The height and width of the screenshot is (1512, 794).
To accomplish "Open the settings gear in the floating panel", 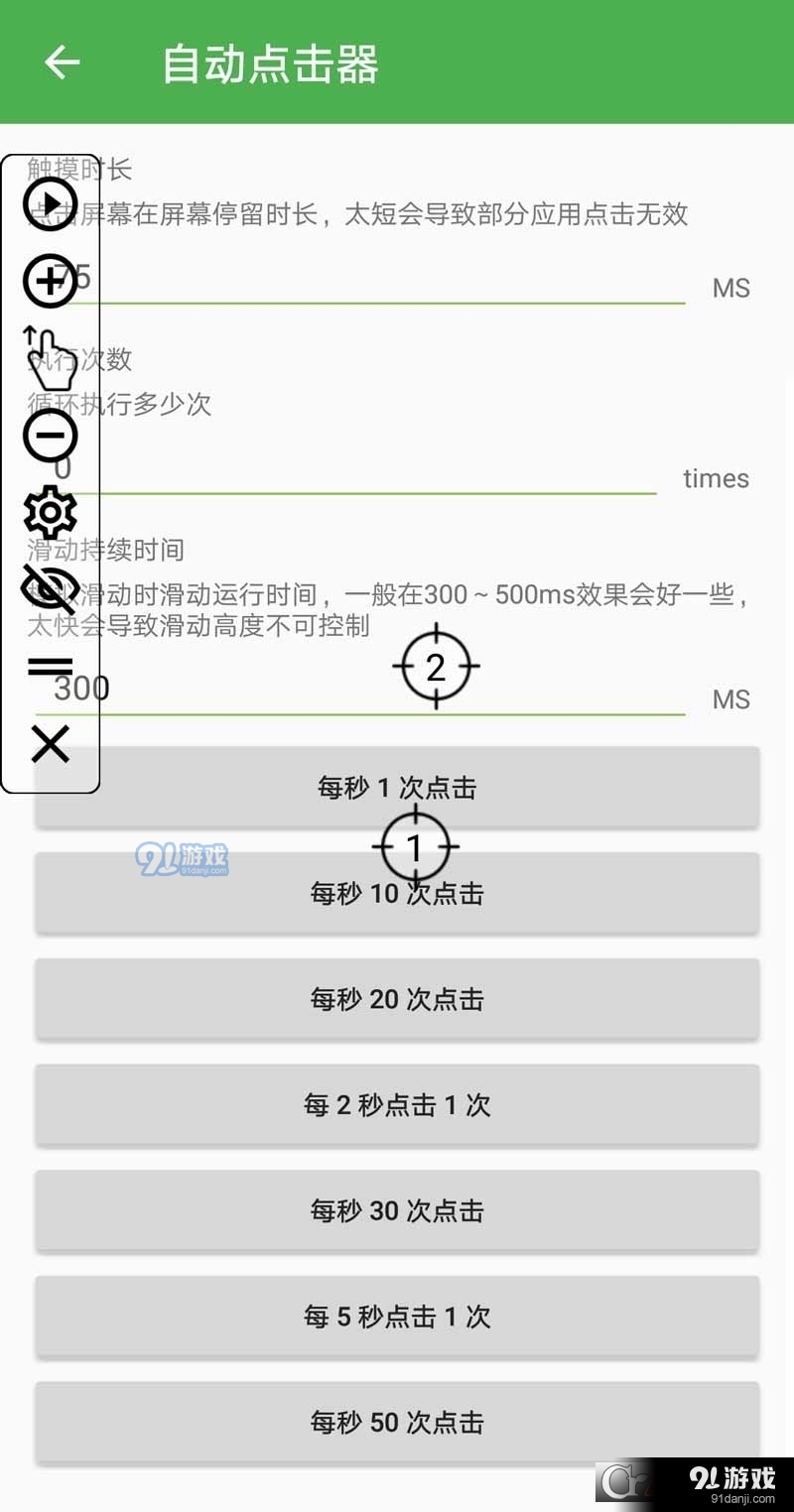I will (48, 510).
